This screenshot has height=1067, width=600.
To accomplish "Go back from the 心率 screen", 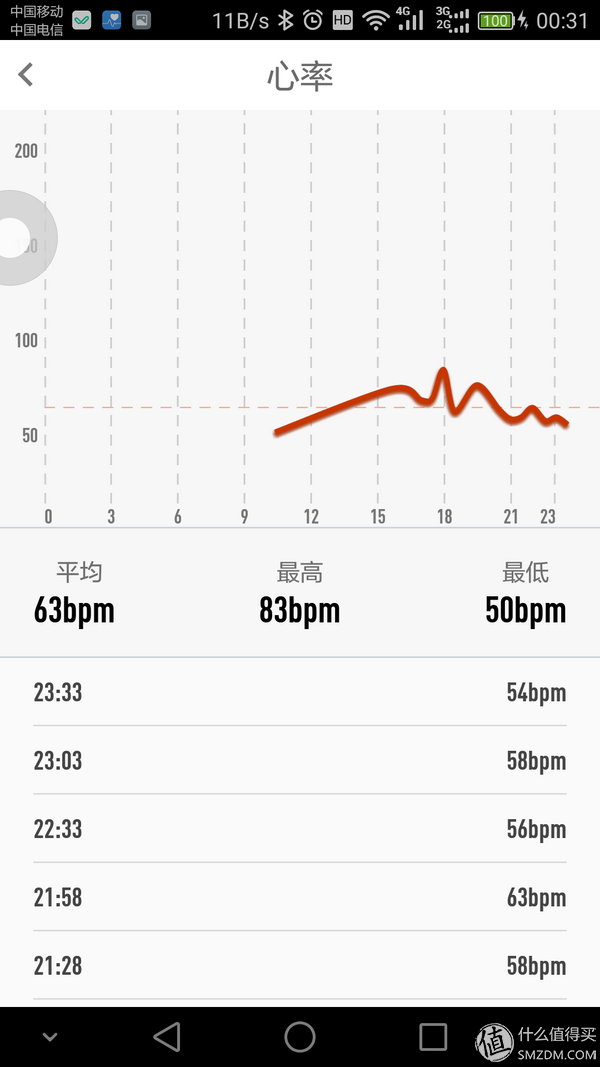I will [x=26, y=75].
